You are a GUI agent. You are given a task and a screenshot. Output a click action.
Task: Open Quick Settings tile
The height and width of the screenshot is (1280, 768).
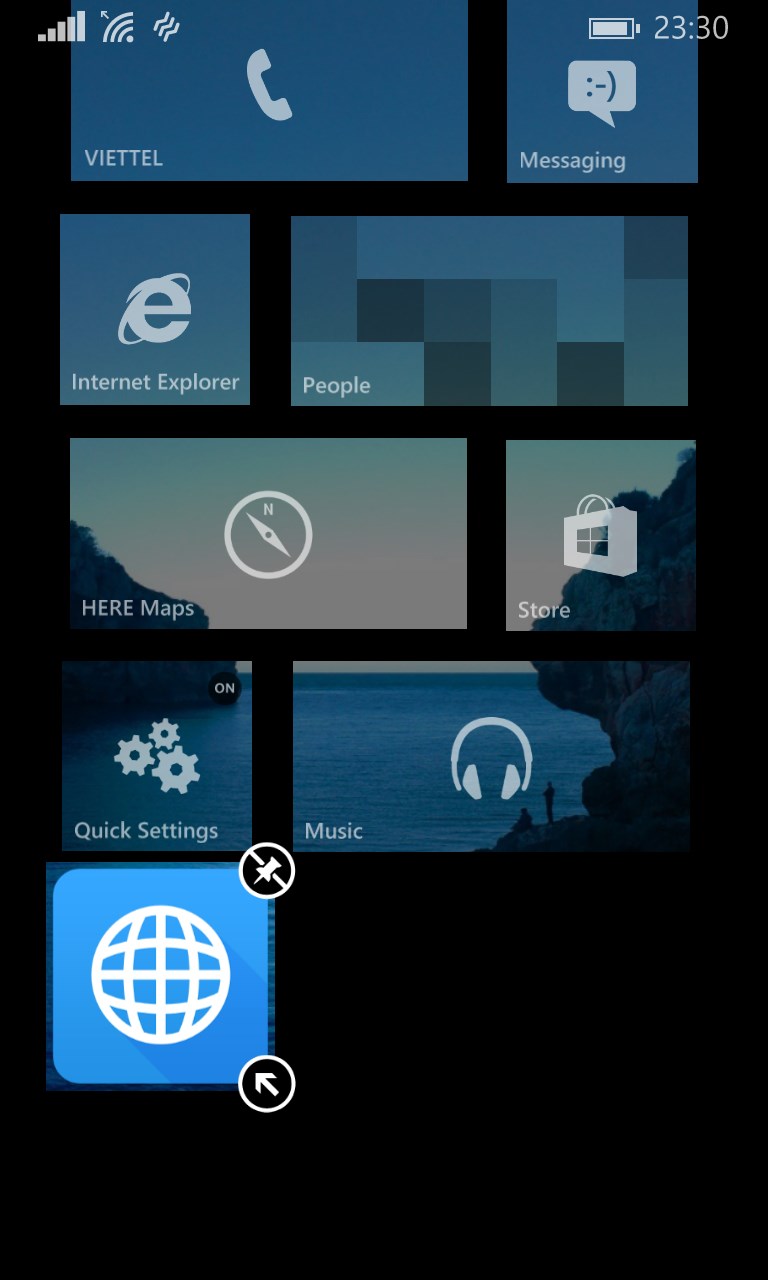tap(157, 756)
